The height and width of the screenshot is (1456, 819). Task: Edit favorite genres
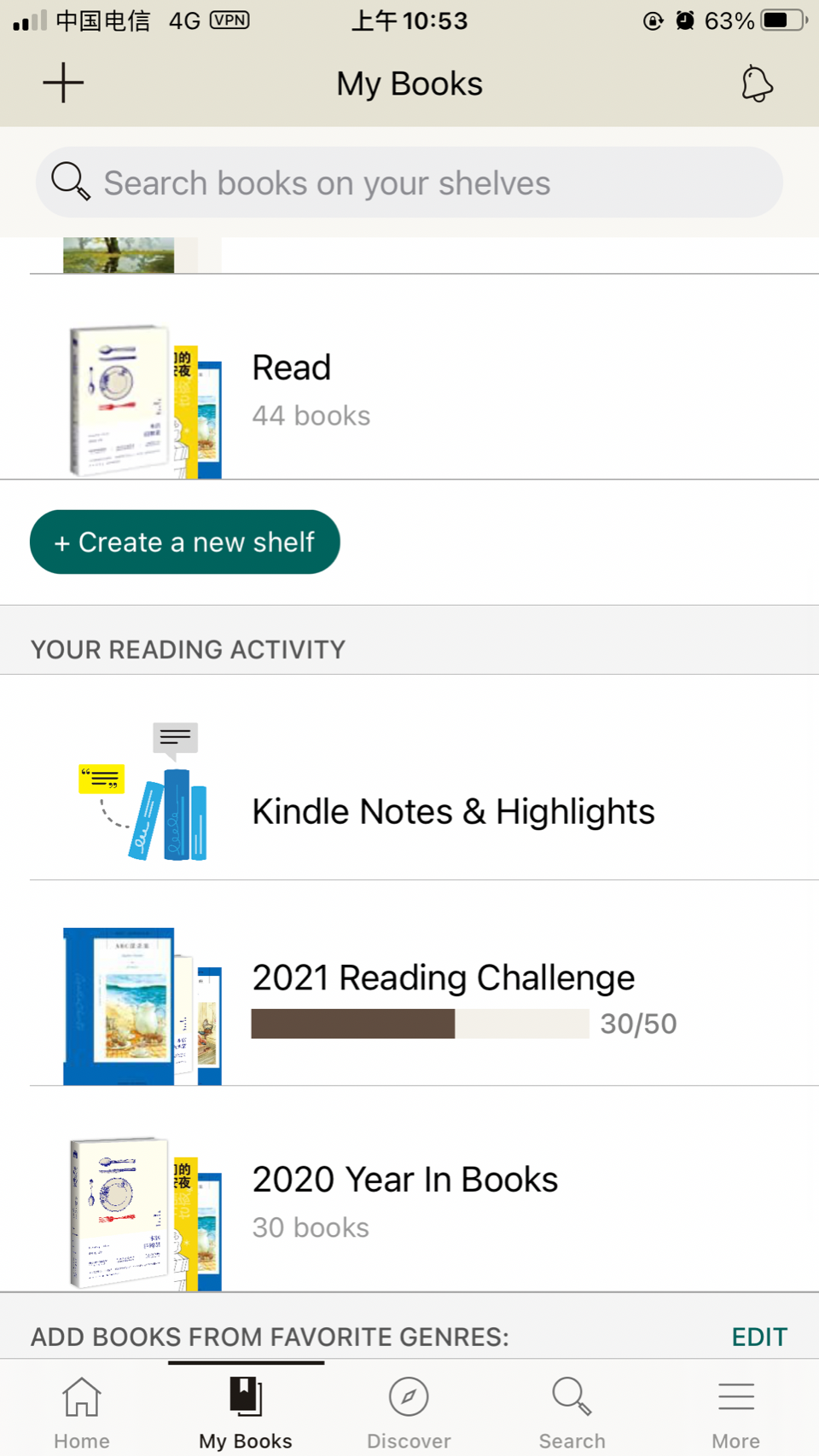(759, 1337)
